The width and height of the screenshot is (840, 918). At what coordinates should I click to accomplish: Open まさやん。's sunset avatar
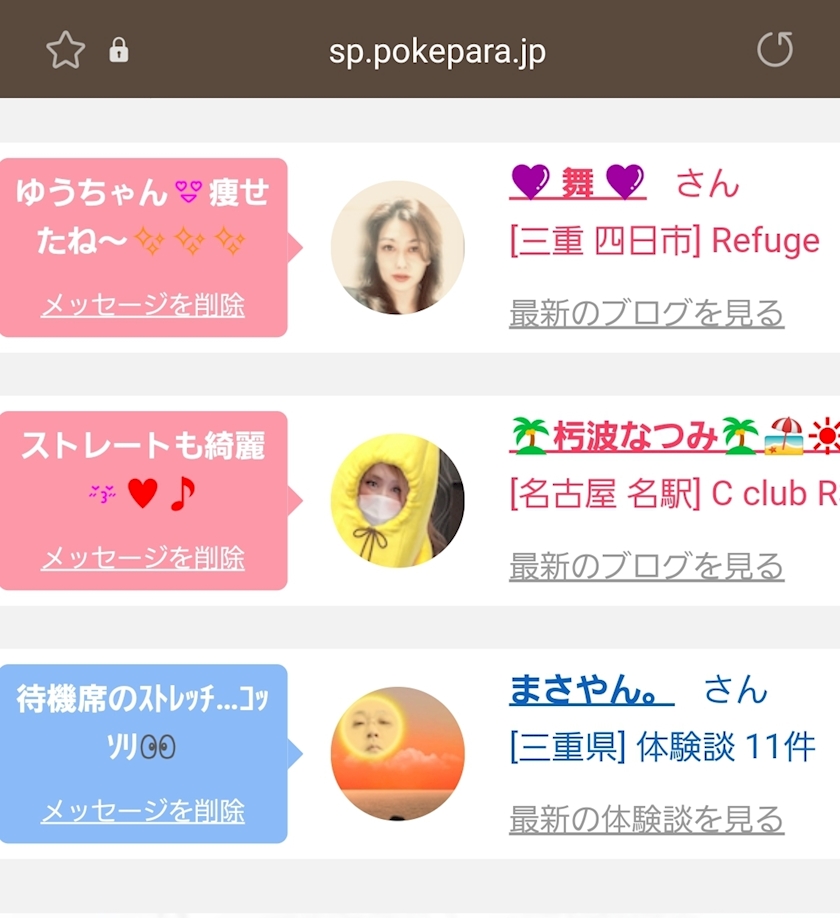pos(397,753)
